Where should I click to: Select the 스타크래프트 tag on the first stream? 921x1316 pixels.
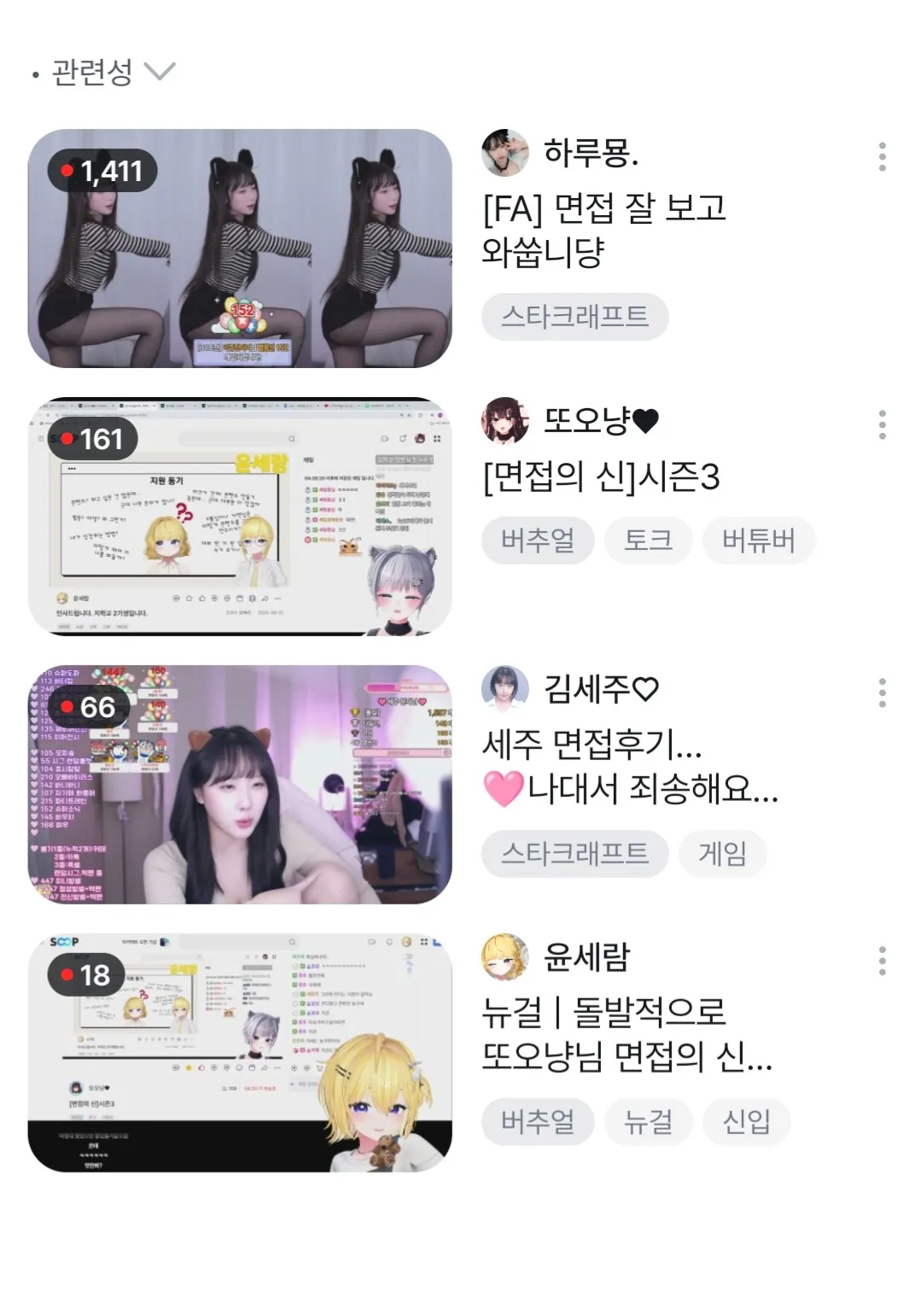tap(573, 317)
